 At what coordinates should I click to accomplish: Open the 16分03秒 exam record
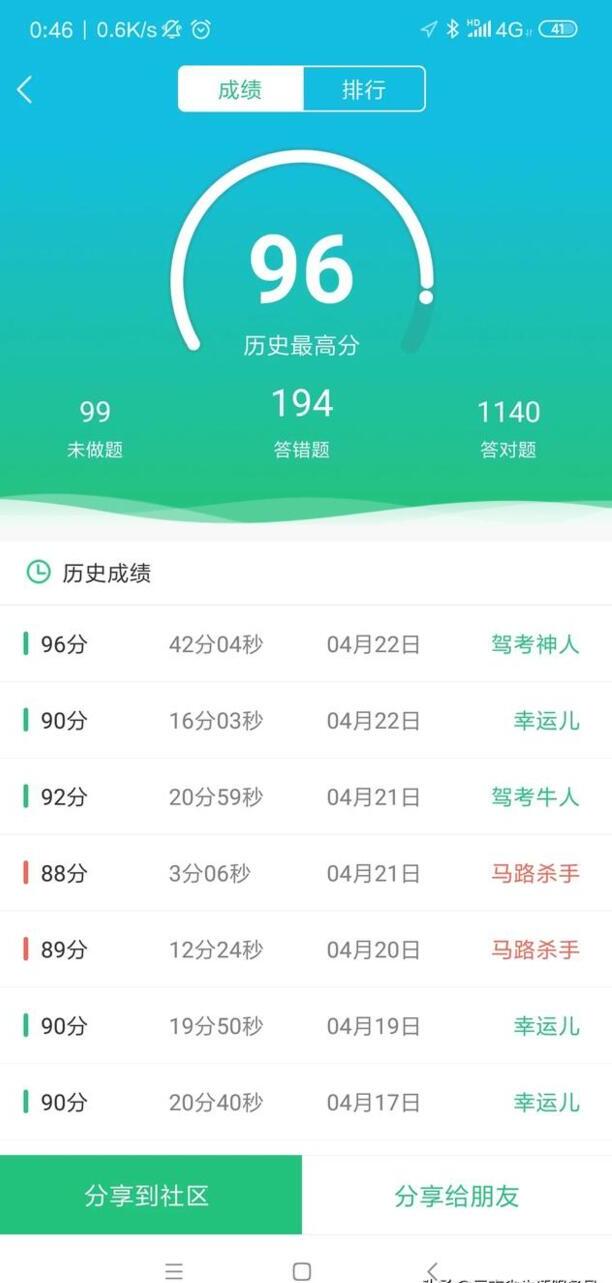point(306,721)
